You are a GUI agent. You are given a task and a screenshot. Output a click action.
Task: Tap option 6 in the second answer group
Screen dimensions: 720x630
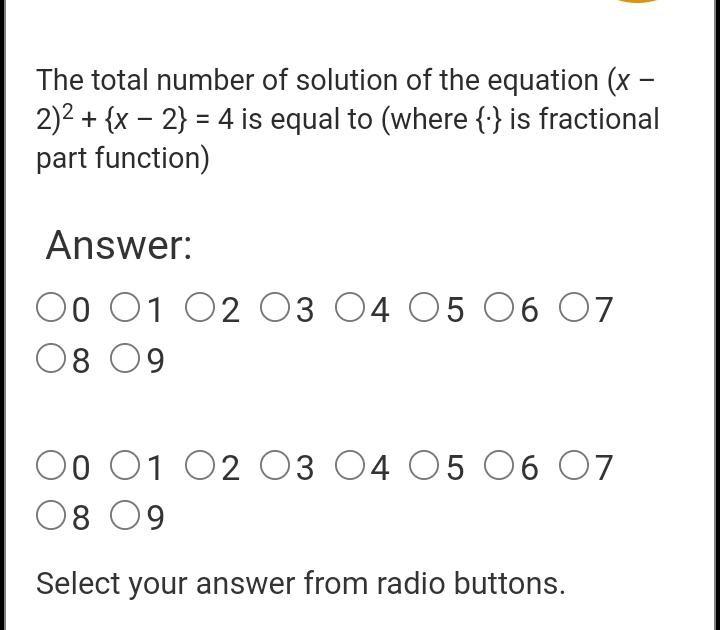499,465
